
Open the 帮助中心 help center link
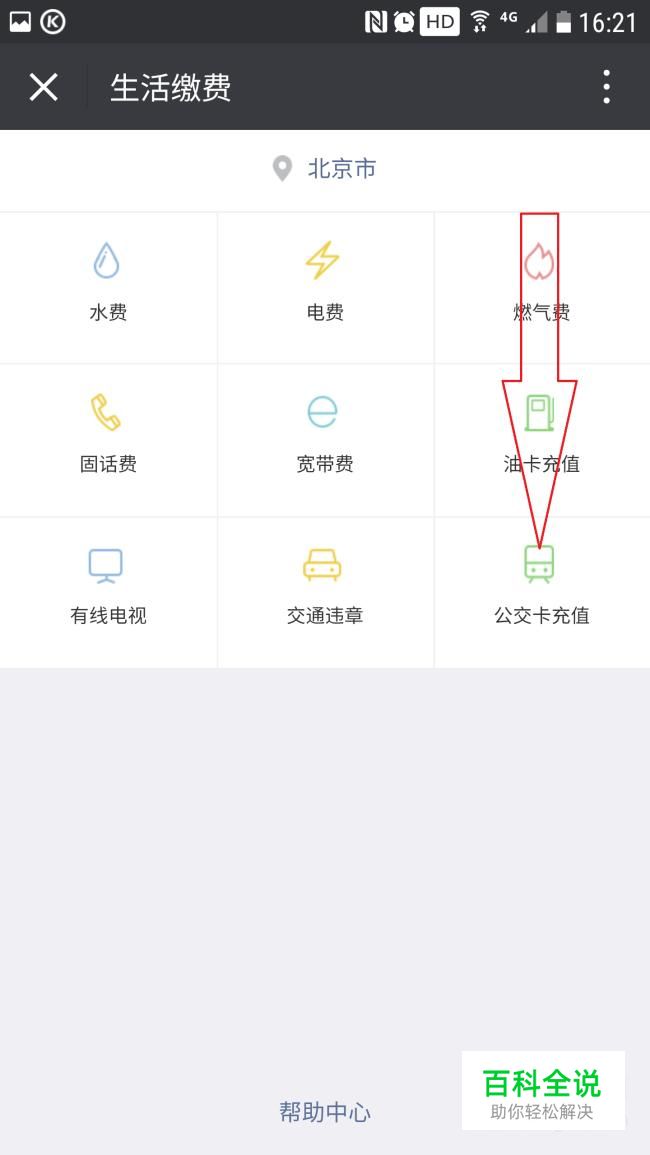point(325,1112)
